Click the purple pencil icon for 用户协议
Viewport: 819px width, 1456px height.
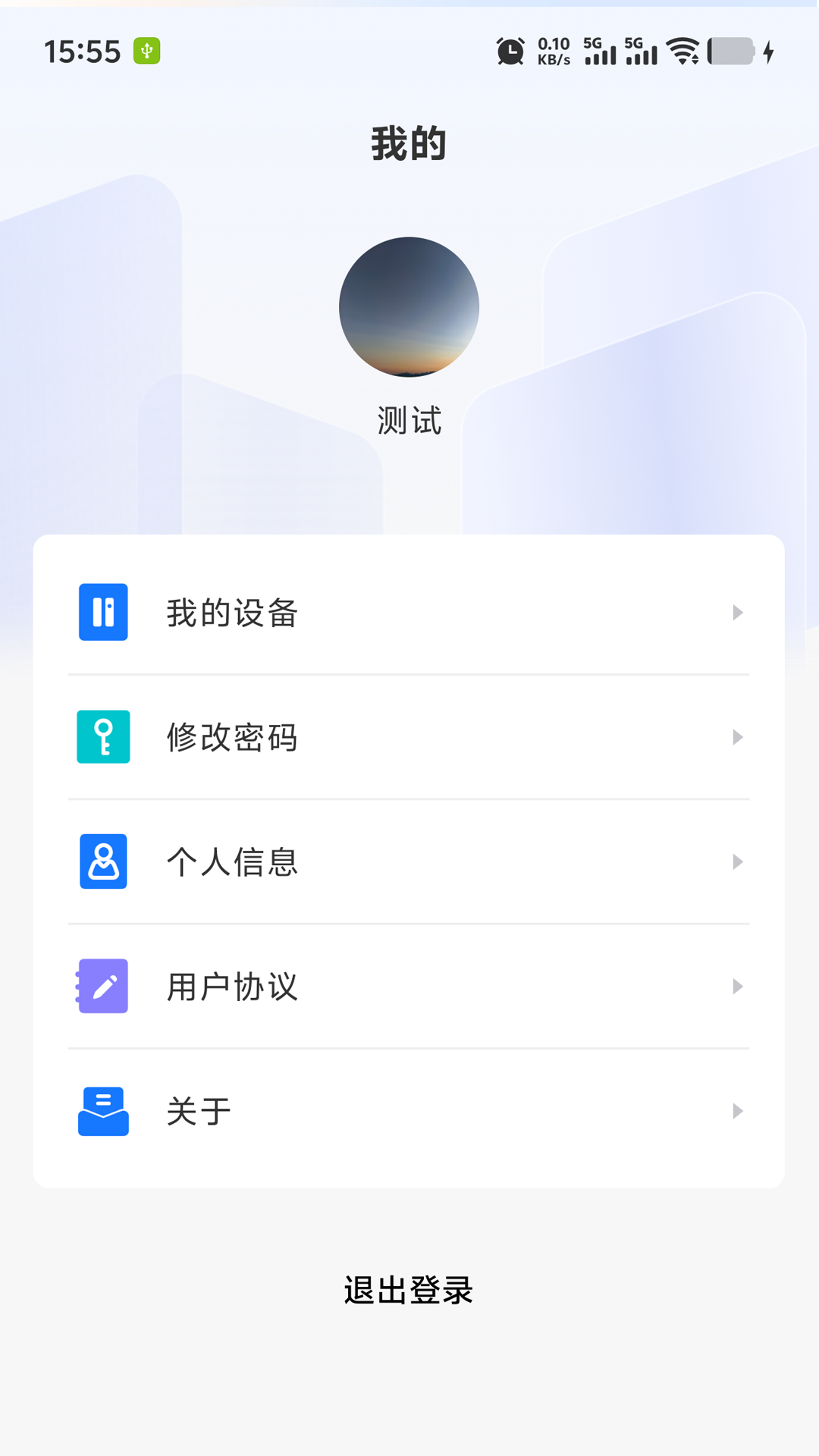click(103, 986)
